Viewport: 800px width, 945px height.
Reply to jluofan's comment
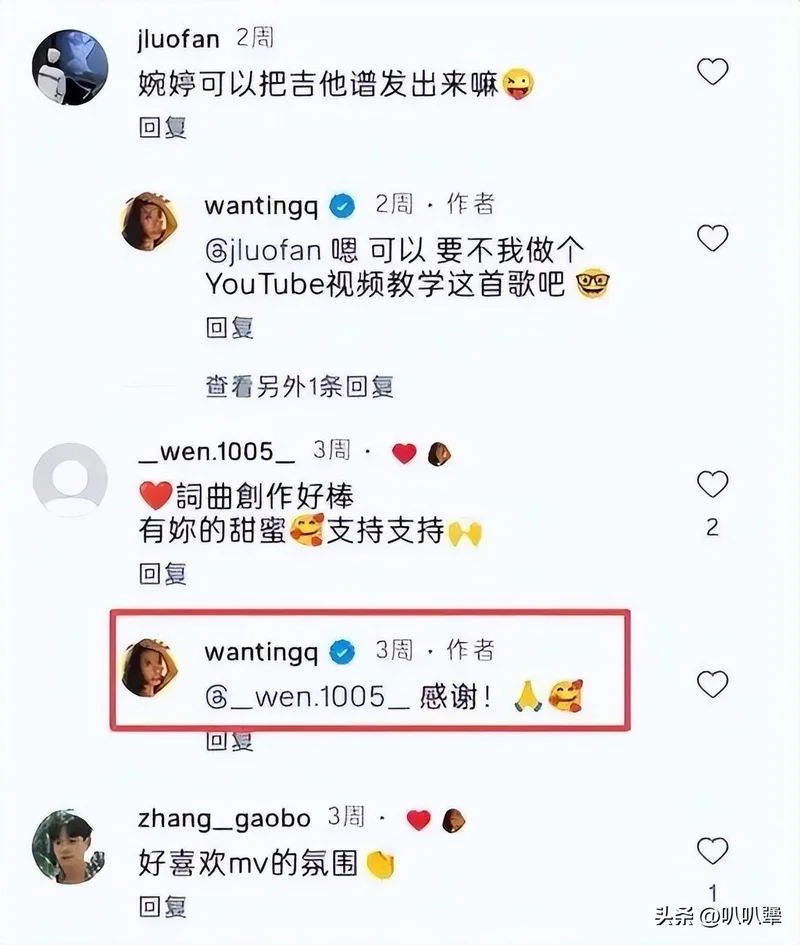[x=162, y=127]
